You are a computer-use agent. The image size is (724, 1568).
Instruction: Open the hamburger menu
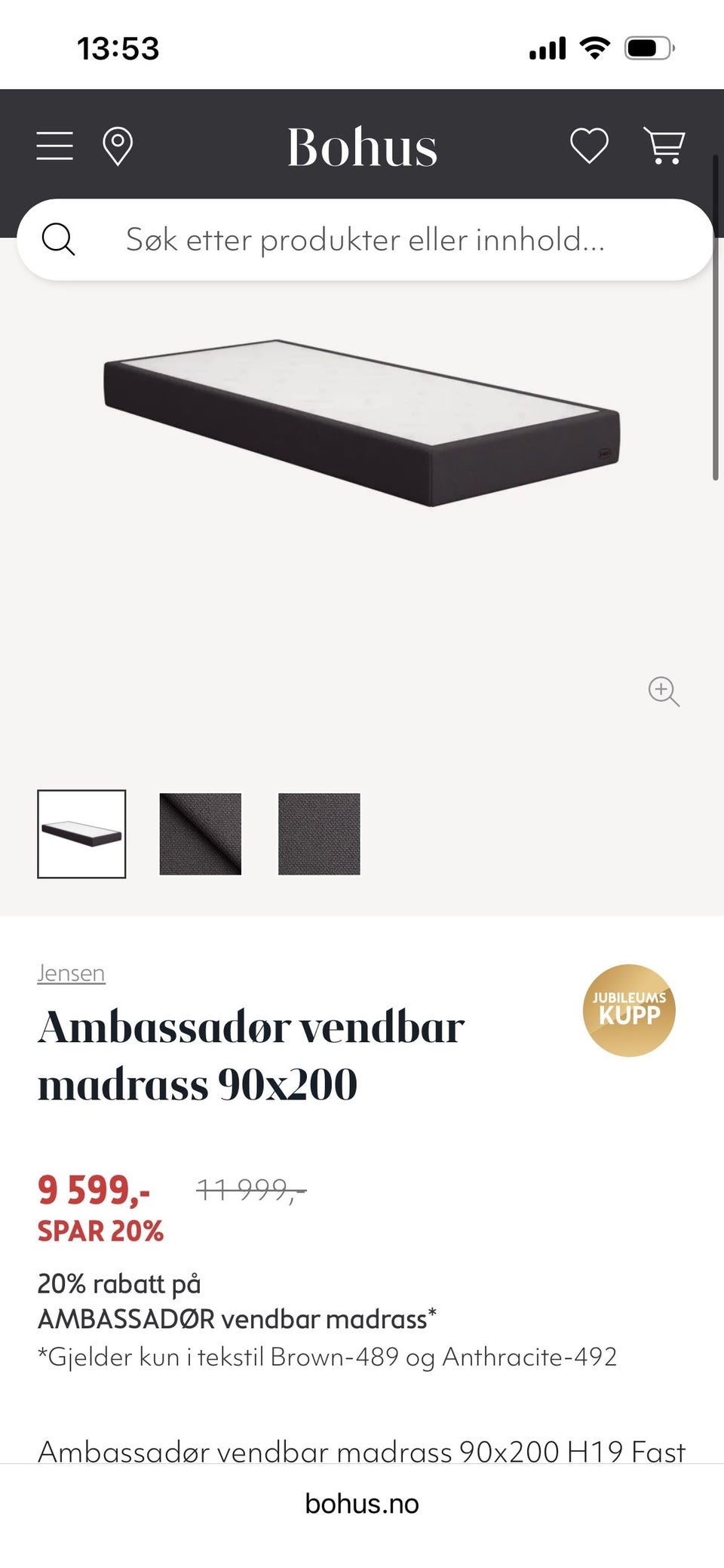(x=55, y=146)
